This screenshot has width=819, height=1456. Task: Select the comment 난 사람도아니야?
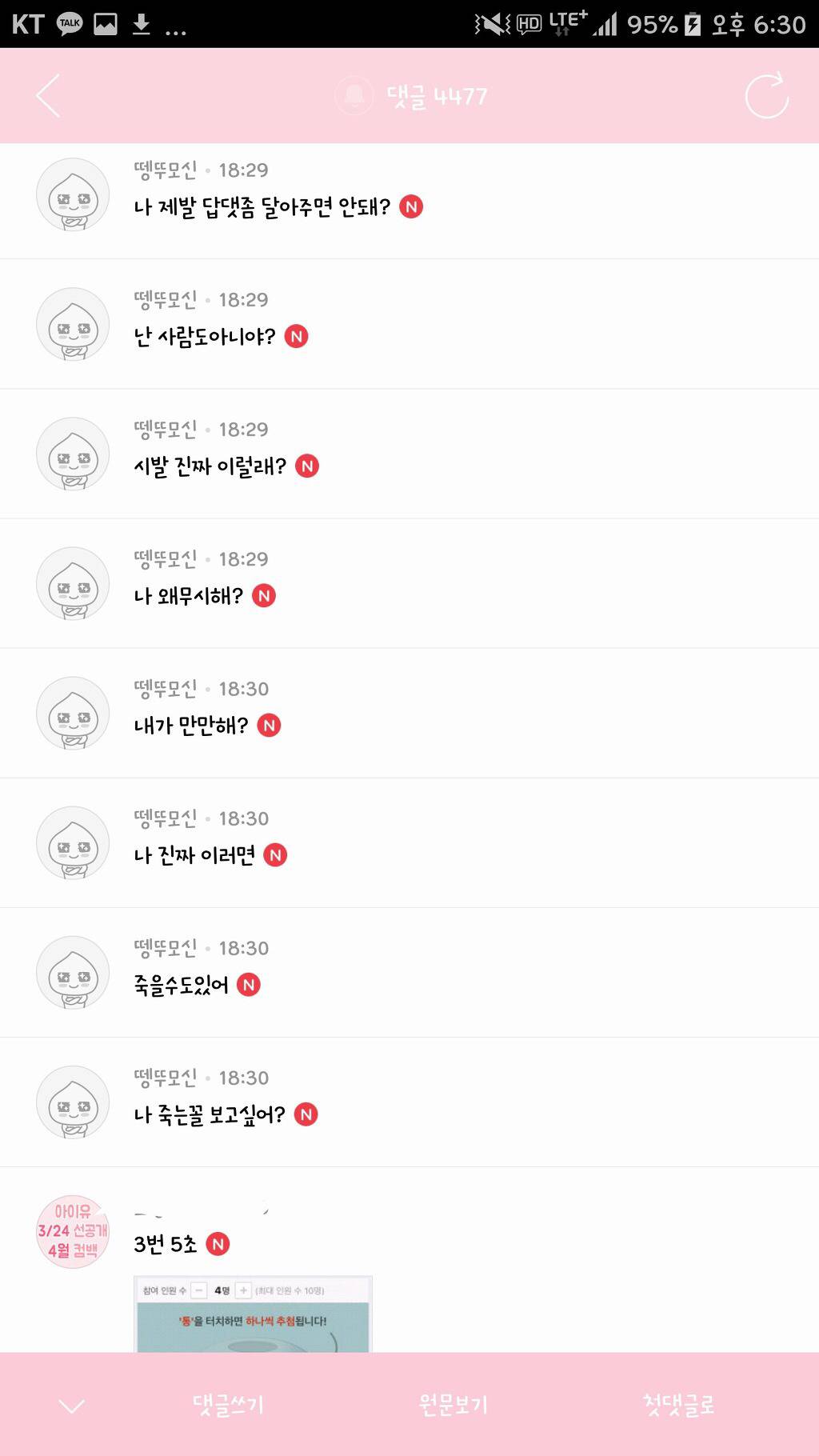pos(205,337)
